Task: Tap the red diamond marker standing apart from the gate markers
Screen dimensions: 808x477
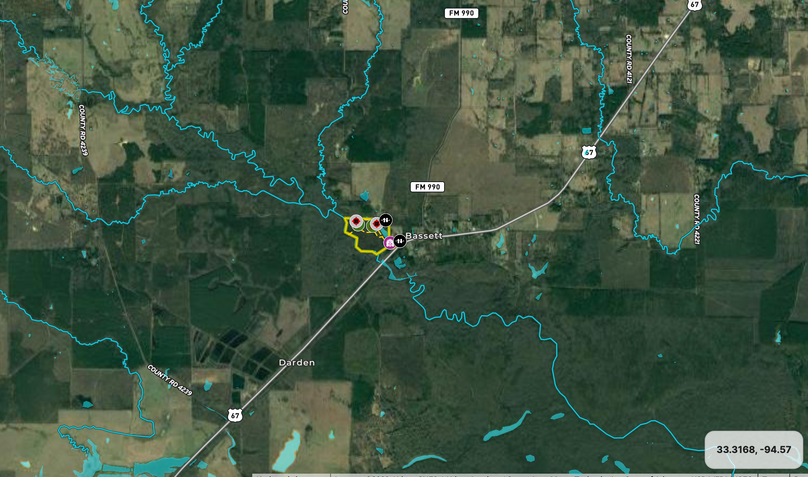Action: [x=356, y=221]
